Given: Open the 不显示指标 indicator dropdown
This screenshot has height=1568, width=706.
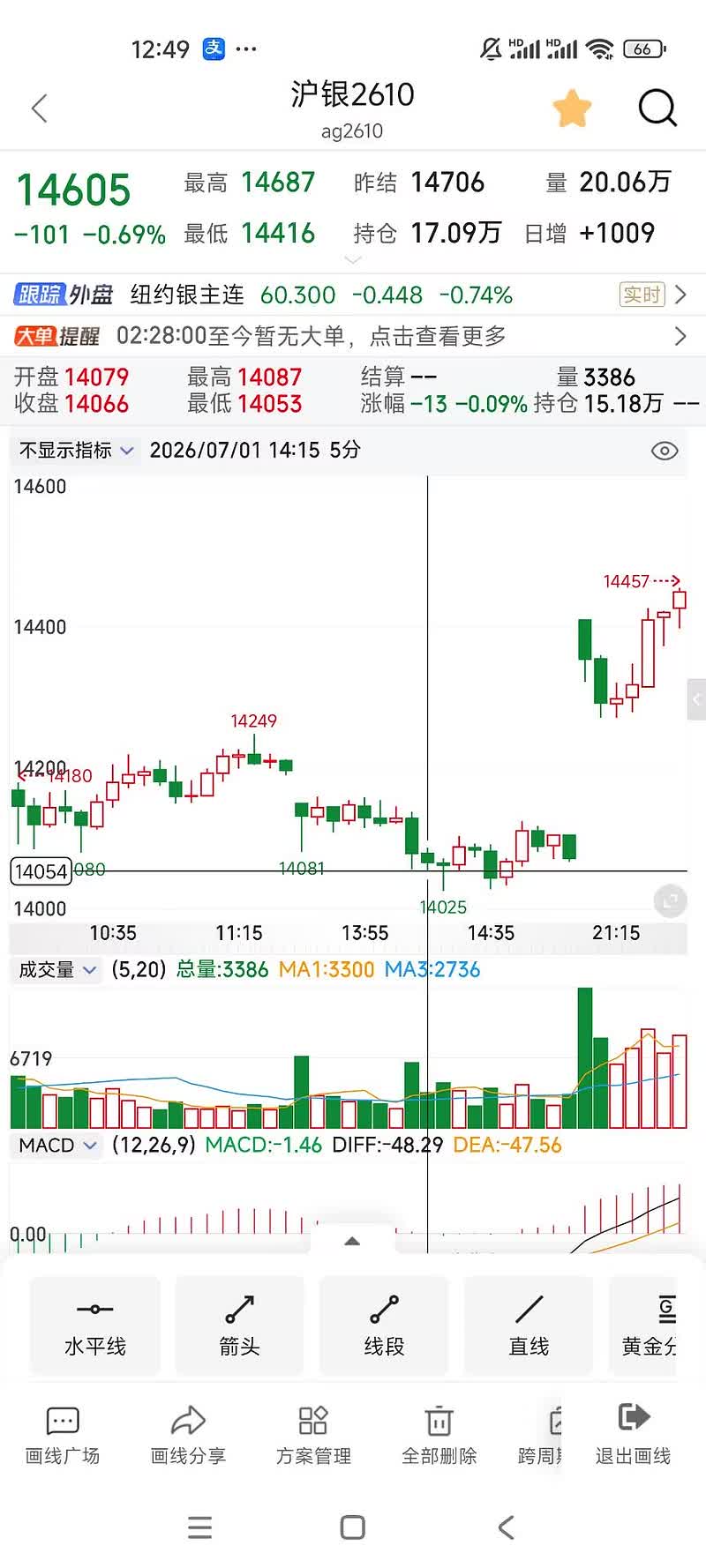Looking at the screenshot, I should [77, 450].
